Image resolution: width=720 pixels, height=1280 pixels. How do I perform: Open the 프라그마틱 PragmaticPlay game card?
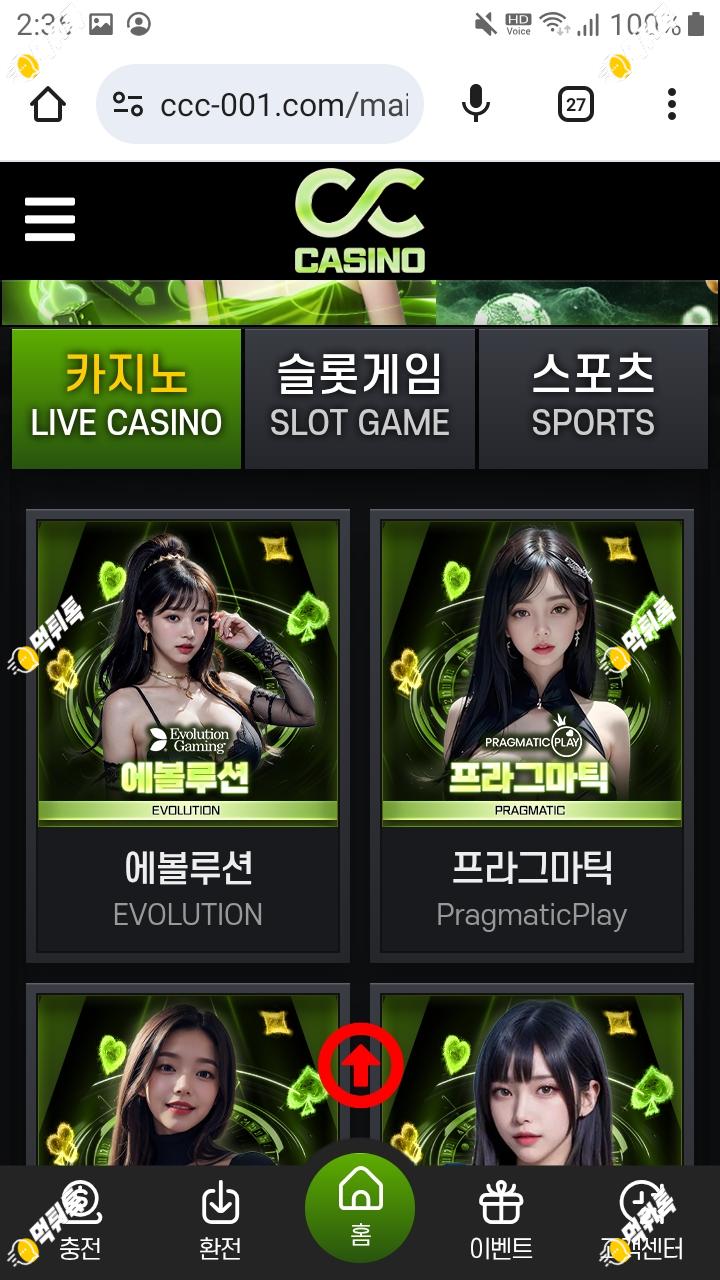tap(532, 735)
